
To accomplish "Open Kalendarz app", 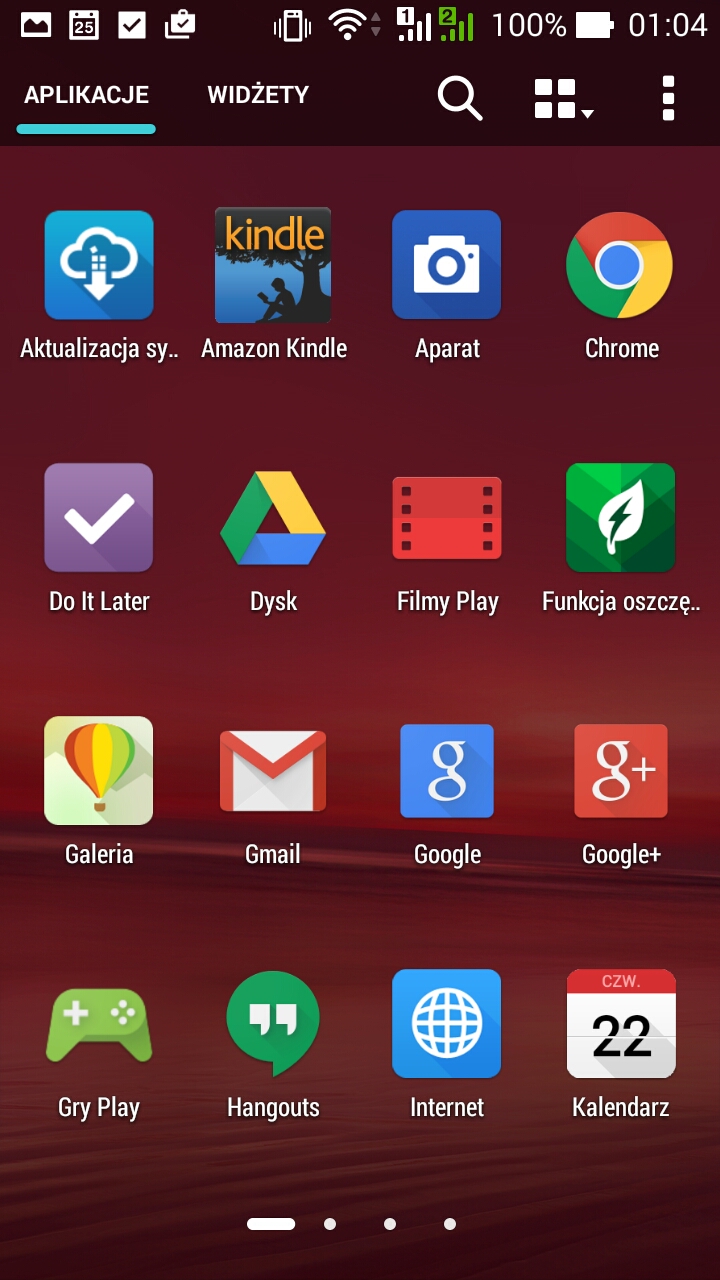I will (x=620, y=1024).
